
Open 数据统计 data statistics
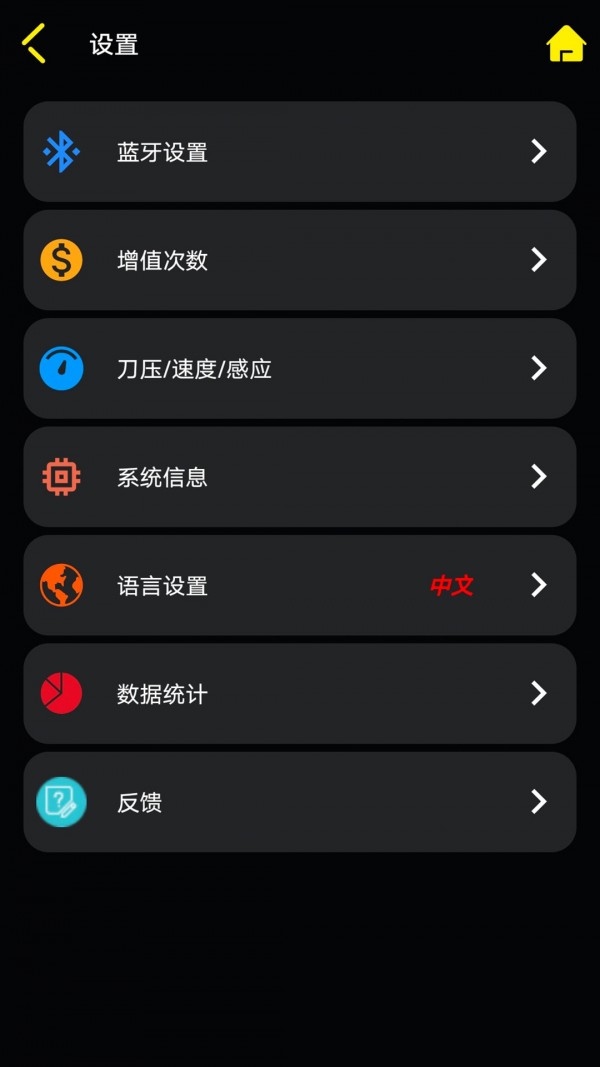300,693
